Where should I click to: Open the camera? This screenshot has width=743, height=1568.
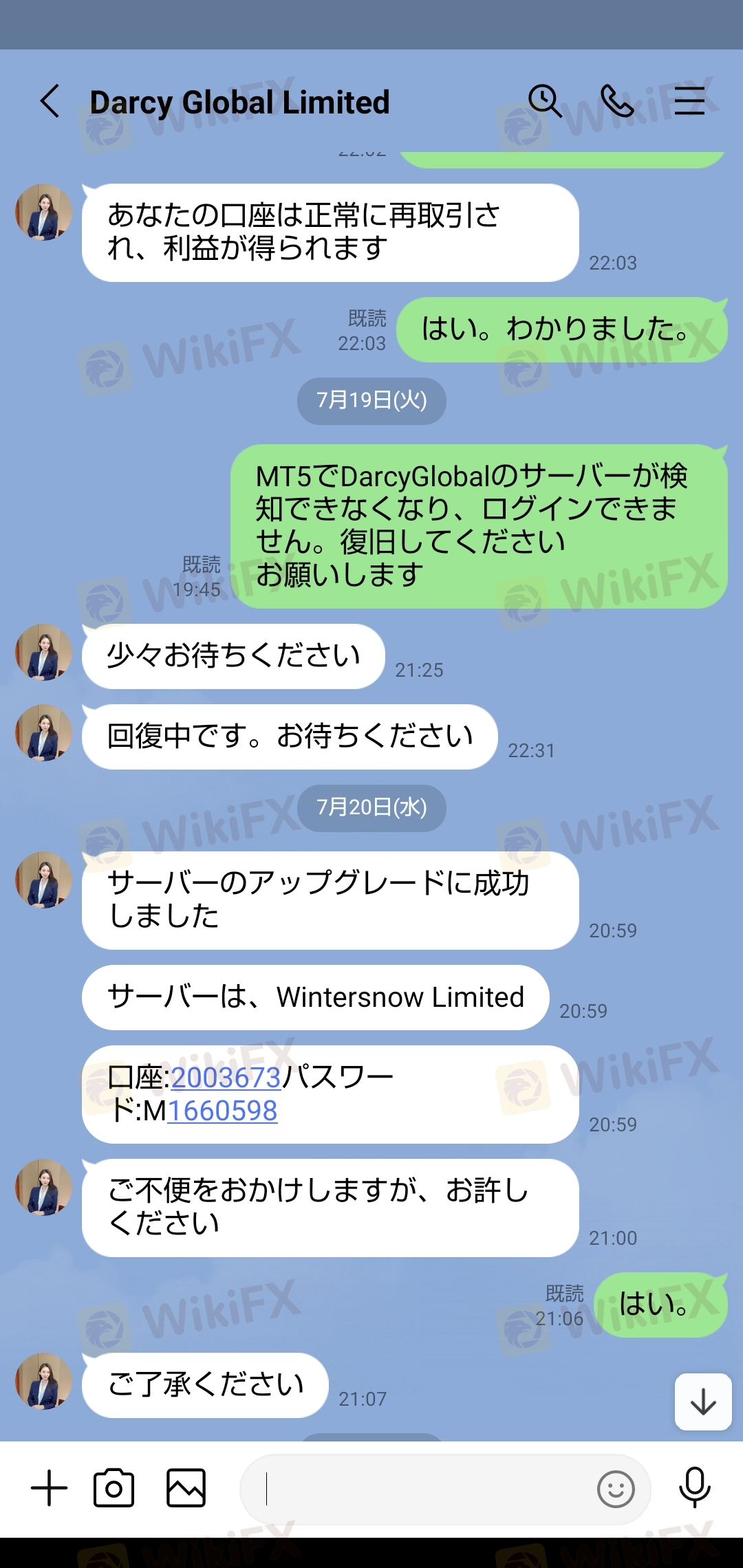point(114,1488)
